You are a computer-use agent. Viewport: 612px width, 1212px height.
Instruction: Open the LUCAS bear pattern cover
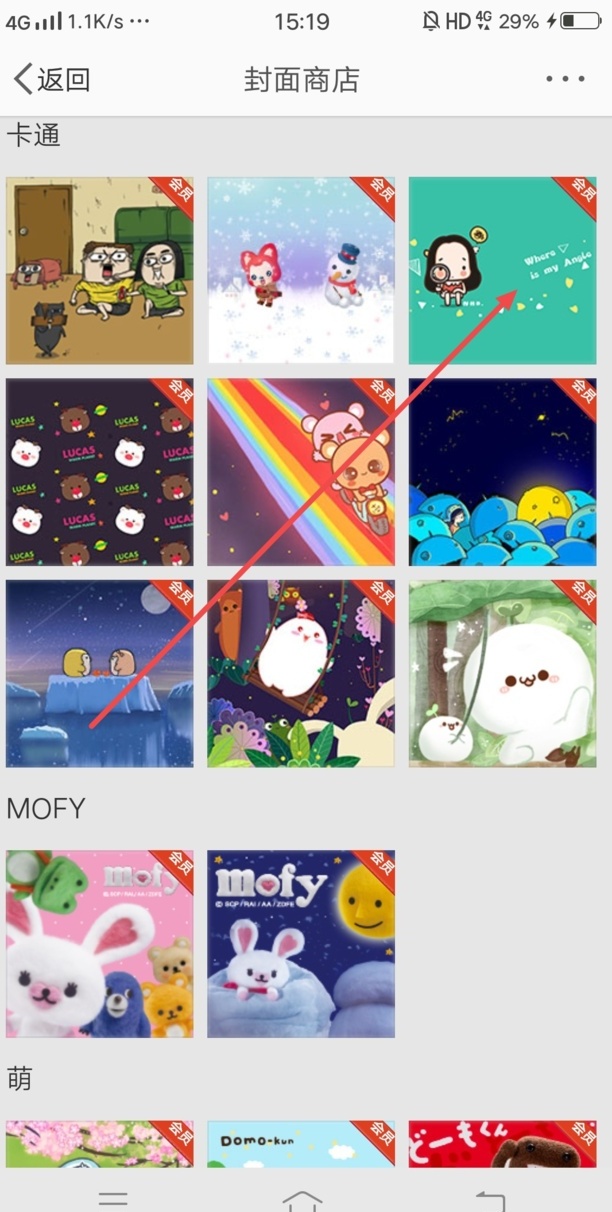pos(100,472)
